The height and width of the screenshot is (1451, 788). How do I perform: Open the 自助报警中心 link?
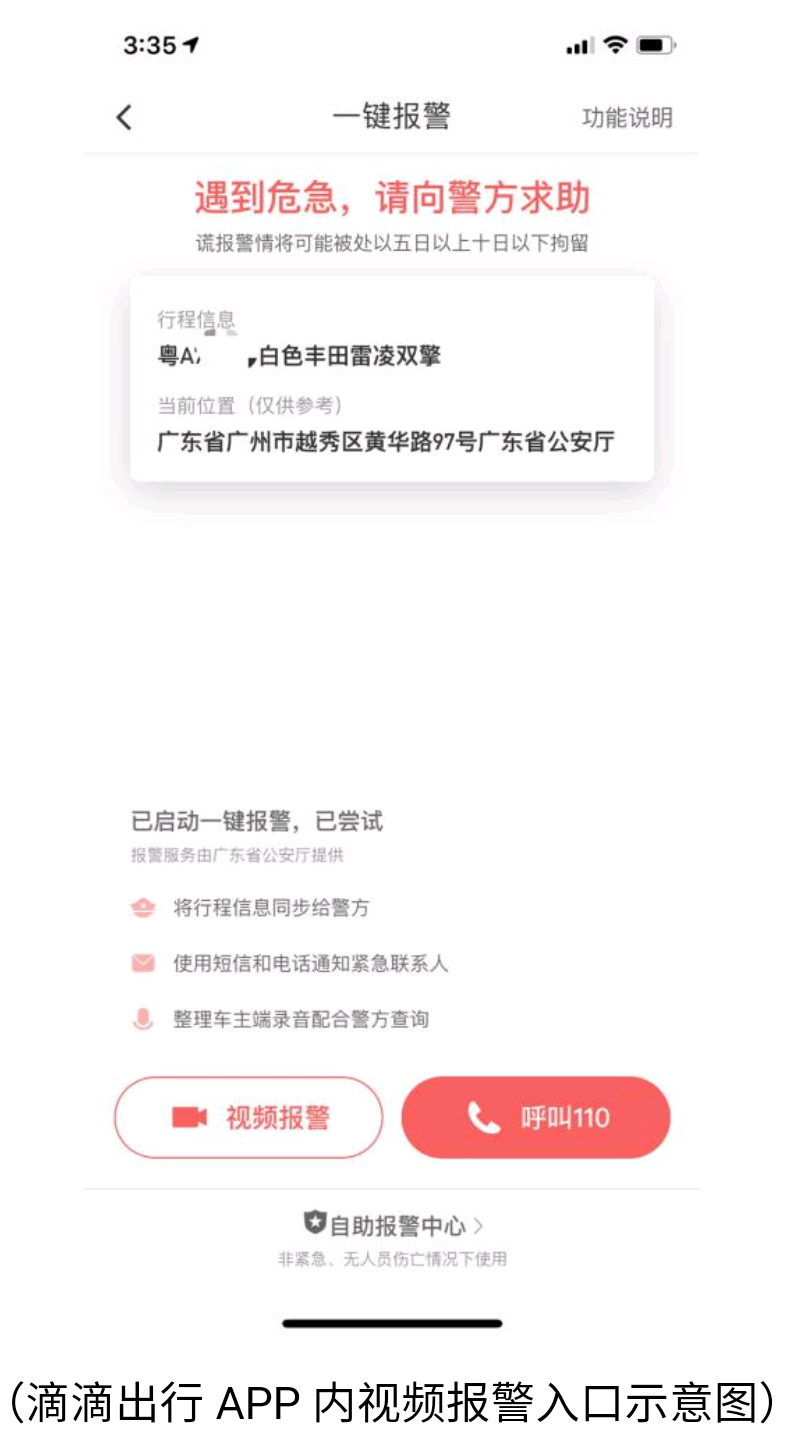[394, 1224]
